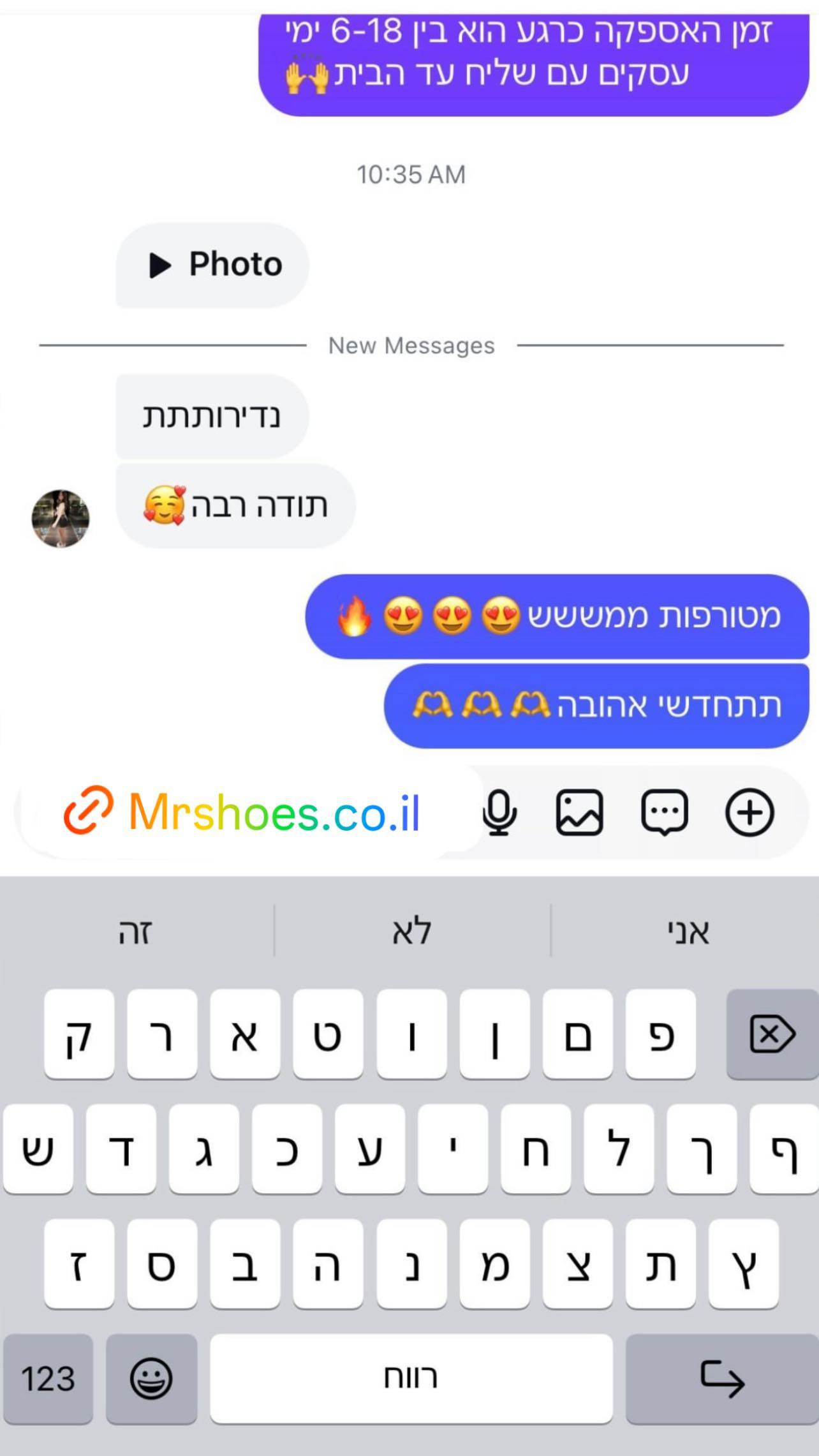Hit the return key on keyboard
Image resolution: width=819 pixels, height=1456 pixels.
(x=721, y=1378)
